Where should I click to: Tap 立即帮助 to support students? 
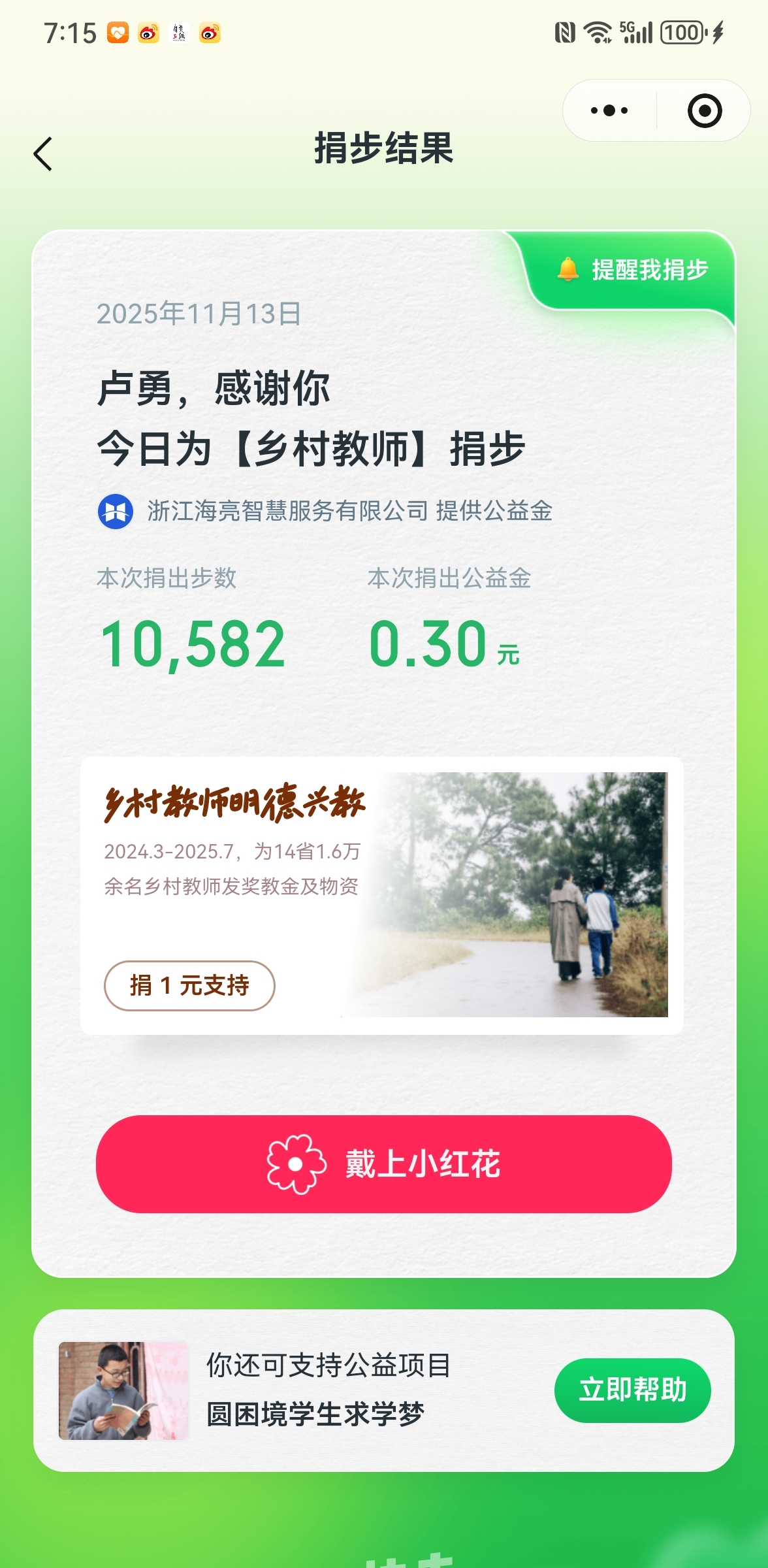(x=632, y=1390)
